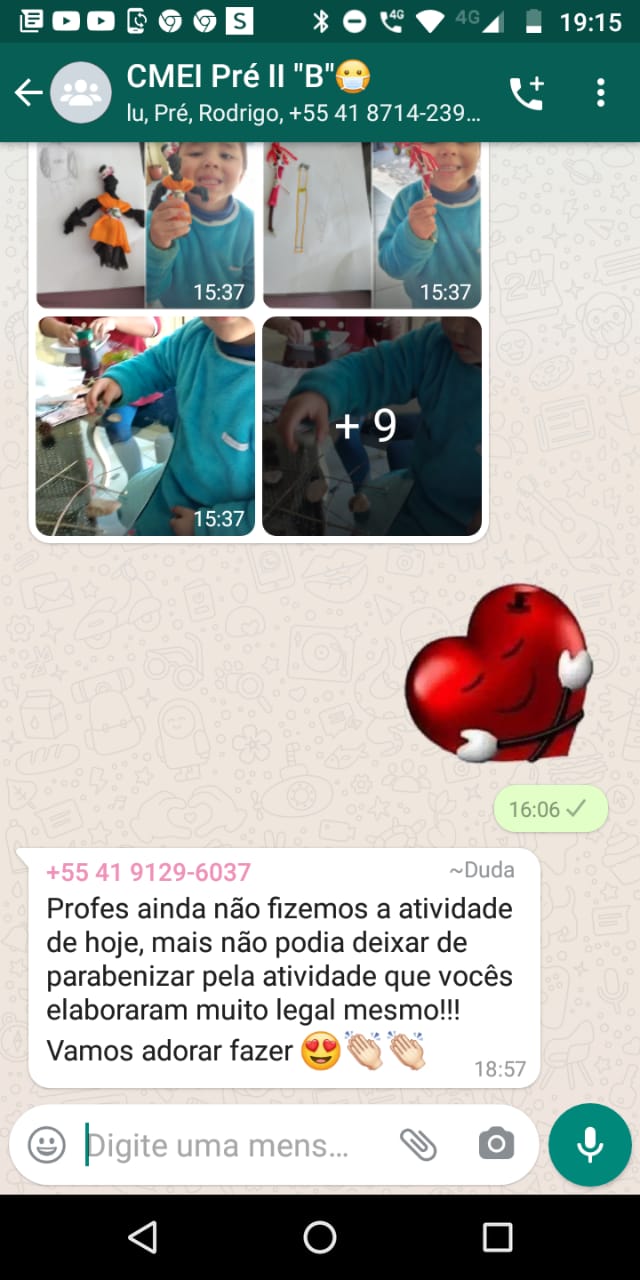Go back to the chats list
640x1280 pixels.
[28, 93]
